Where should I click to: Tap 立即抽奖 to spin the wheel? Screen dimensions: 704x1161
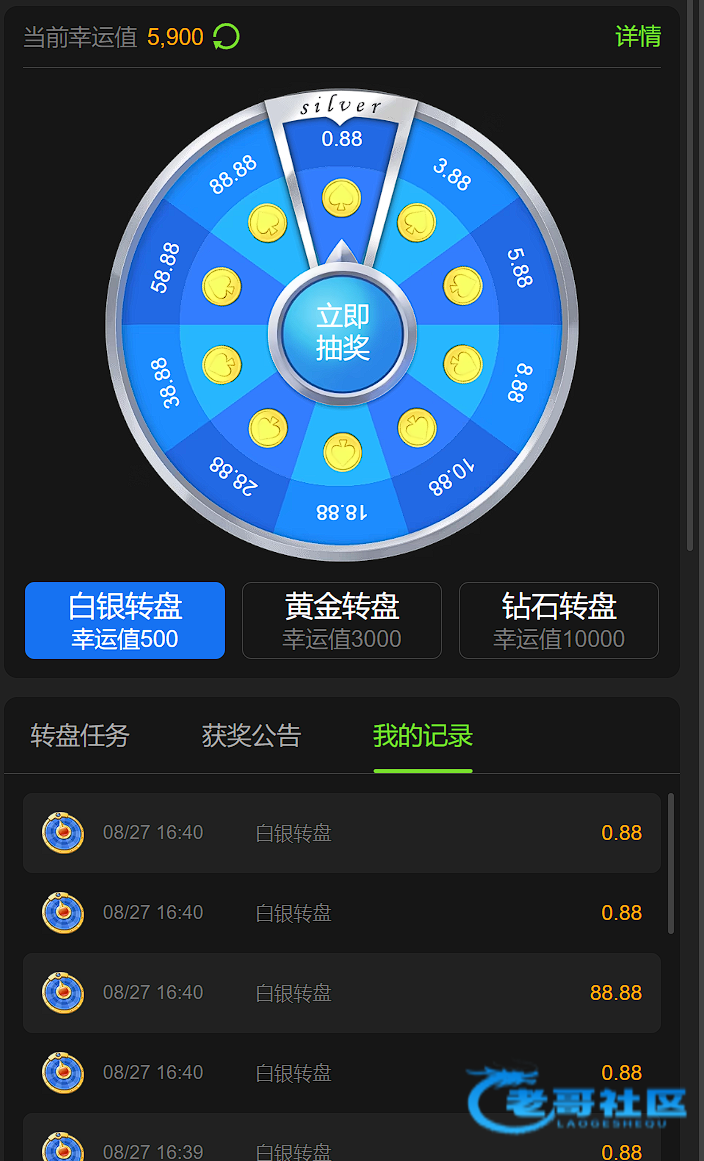coord(342,333)
